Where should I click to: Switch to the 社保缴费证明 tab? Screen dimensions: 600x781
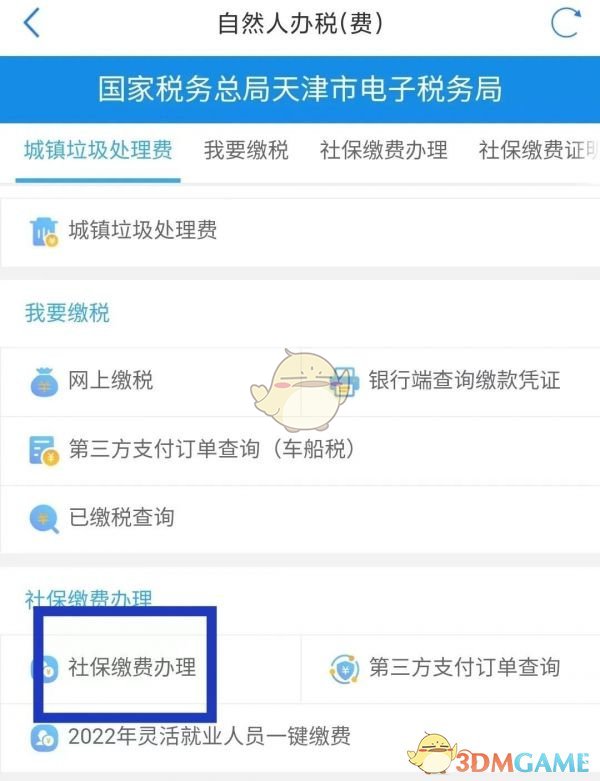(539, 150)
